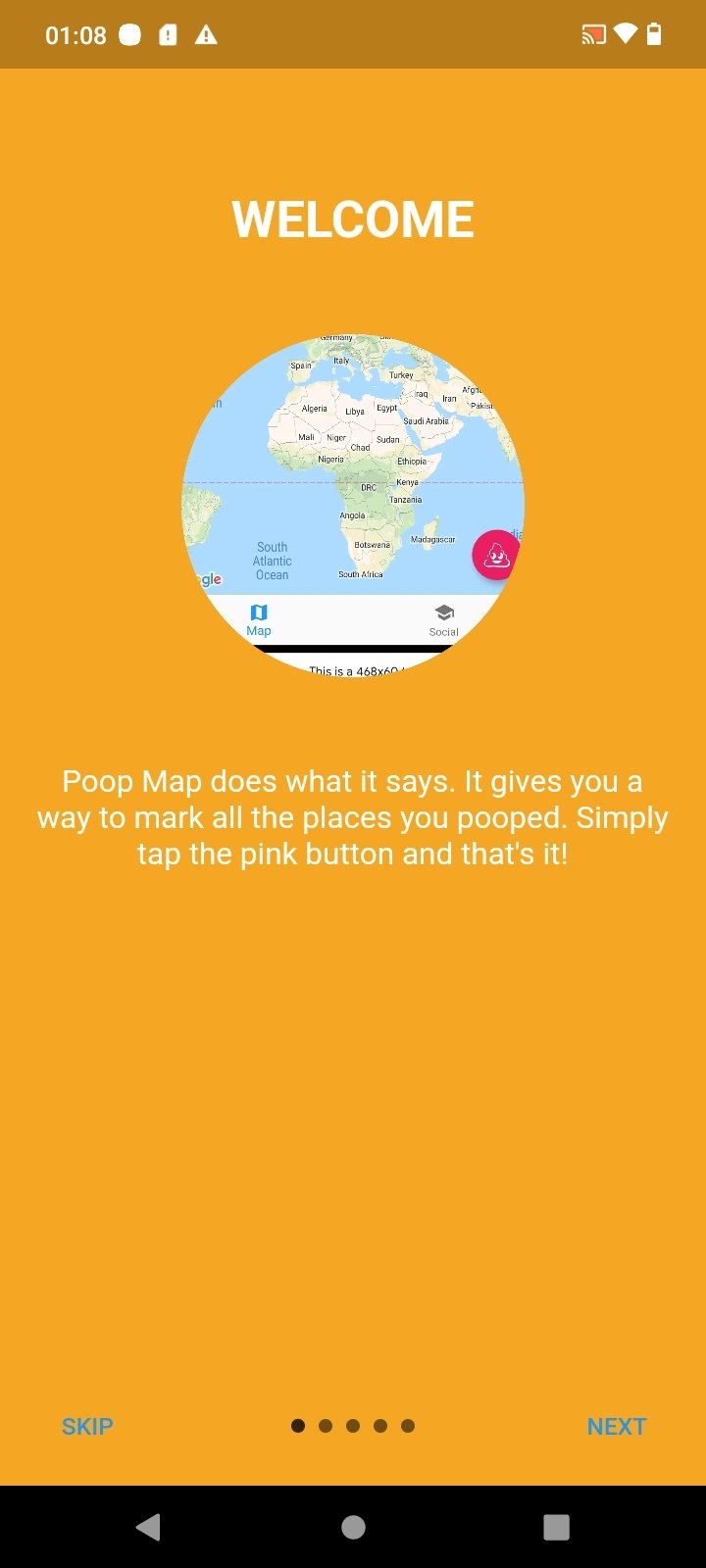Image resolution: width=706 pixels, height=1568 pixels.
Task: Tap the system back button
Action: click(x=148, y=1526)
